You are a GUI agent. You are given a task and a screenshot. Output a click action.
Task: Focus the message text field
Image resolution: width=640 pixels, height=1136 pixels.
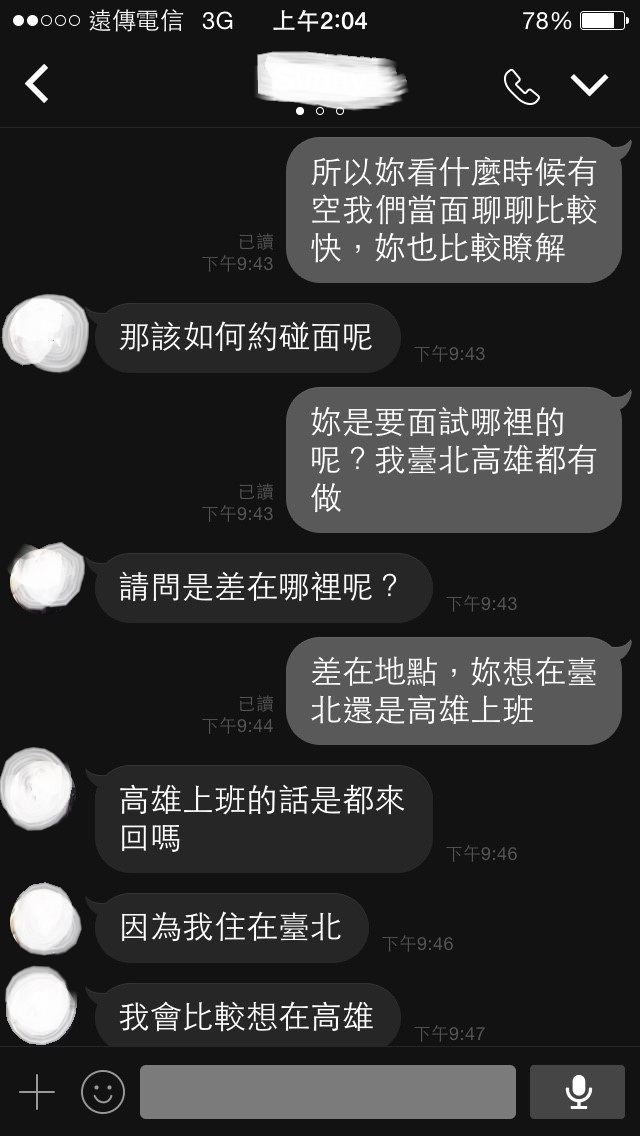tap(328, 1092)
